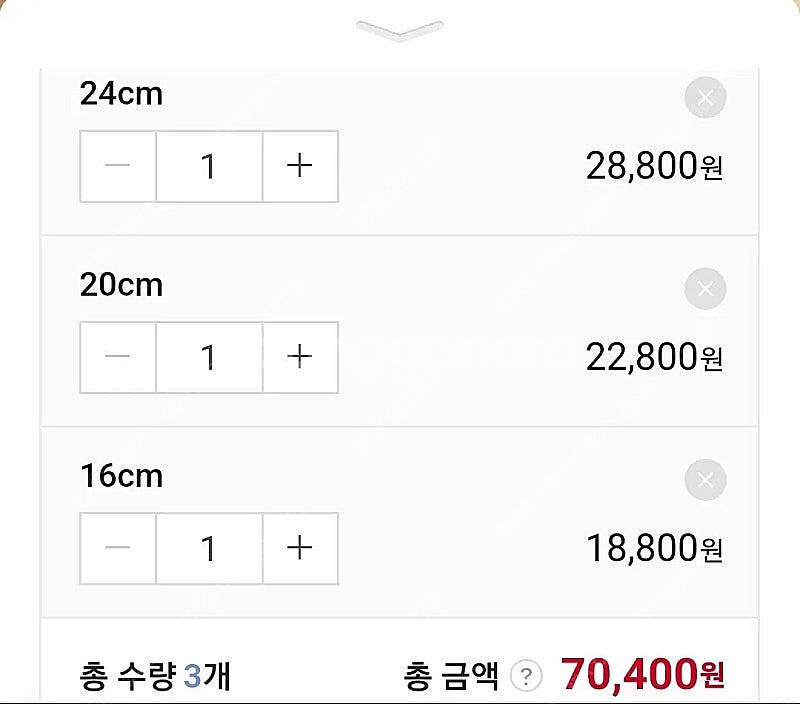Increase quantity of the 20cm item
This screenshot has height=704, width=800.
300,357
